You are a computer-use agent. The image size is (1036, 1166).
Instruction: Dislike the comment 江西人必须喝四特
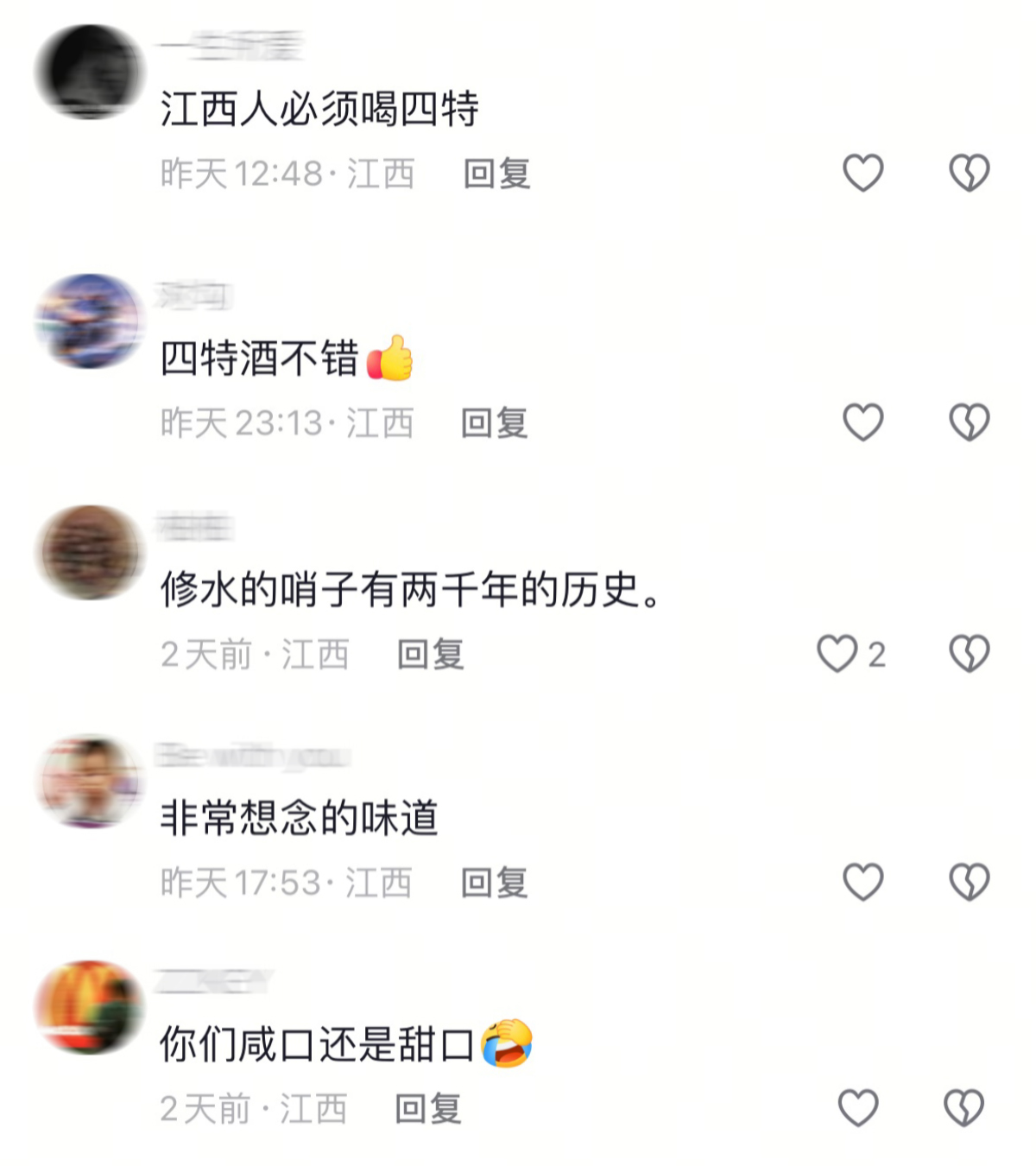tap(969, 173)
